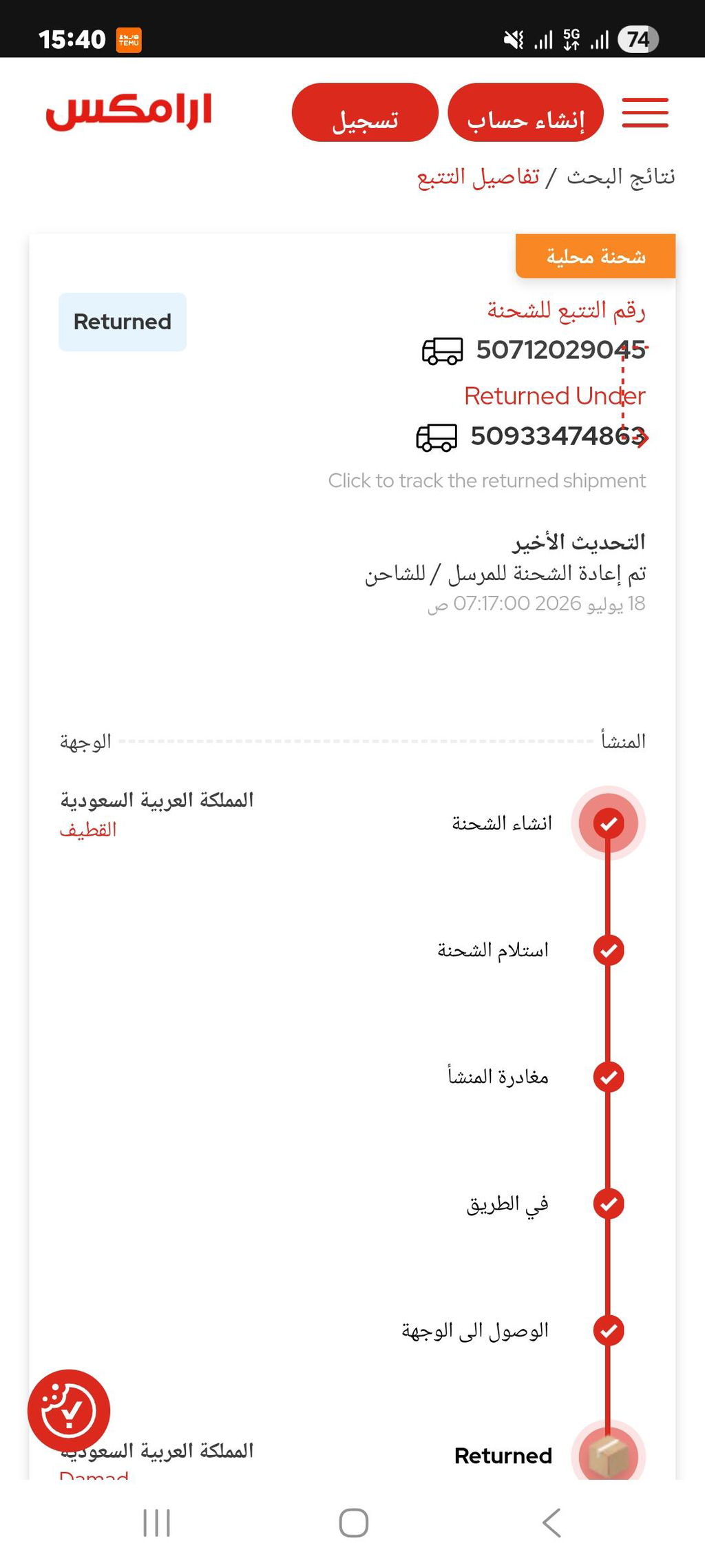
Task: Open the floating chat assistant button
Action: (69, 1411)
